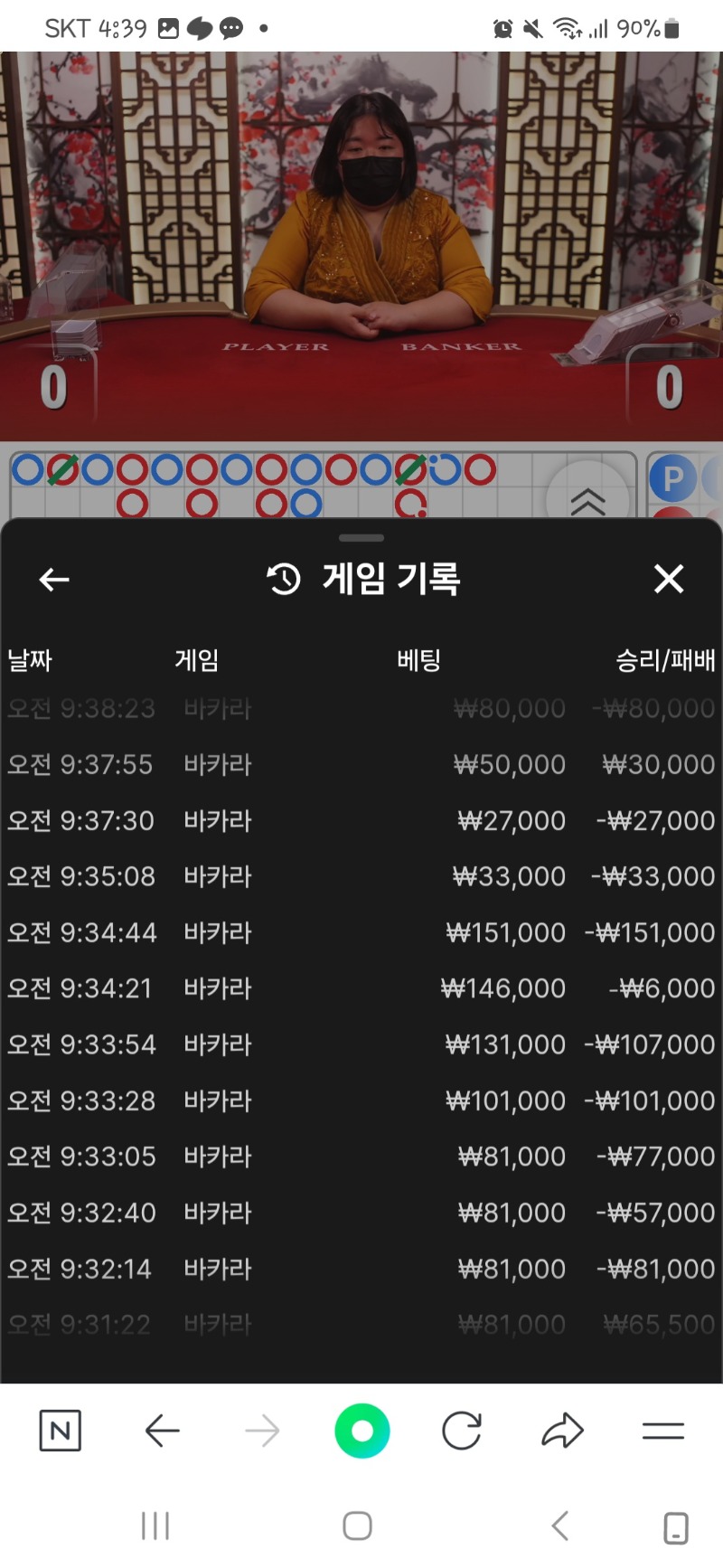Close the game history panel
The width and height of the screenshot is (723, 1568).
tap(669, 579)
